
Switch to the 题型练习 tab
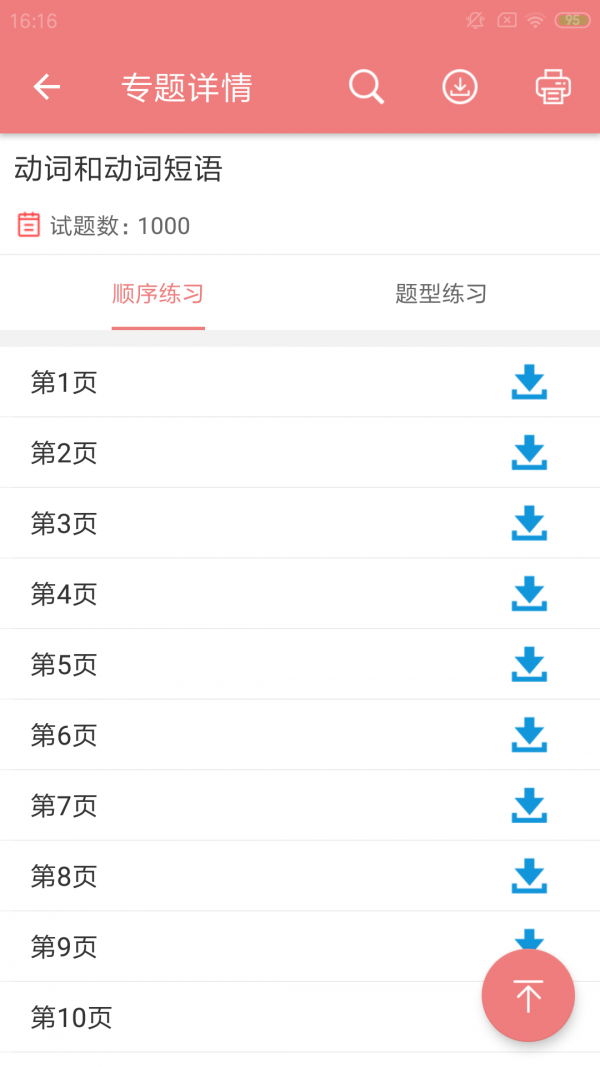[x=441, y=294]
